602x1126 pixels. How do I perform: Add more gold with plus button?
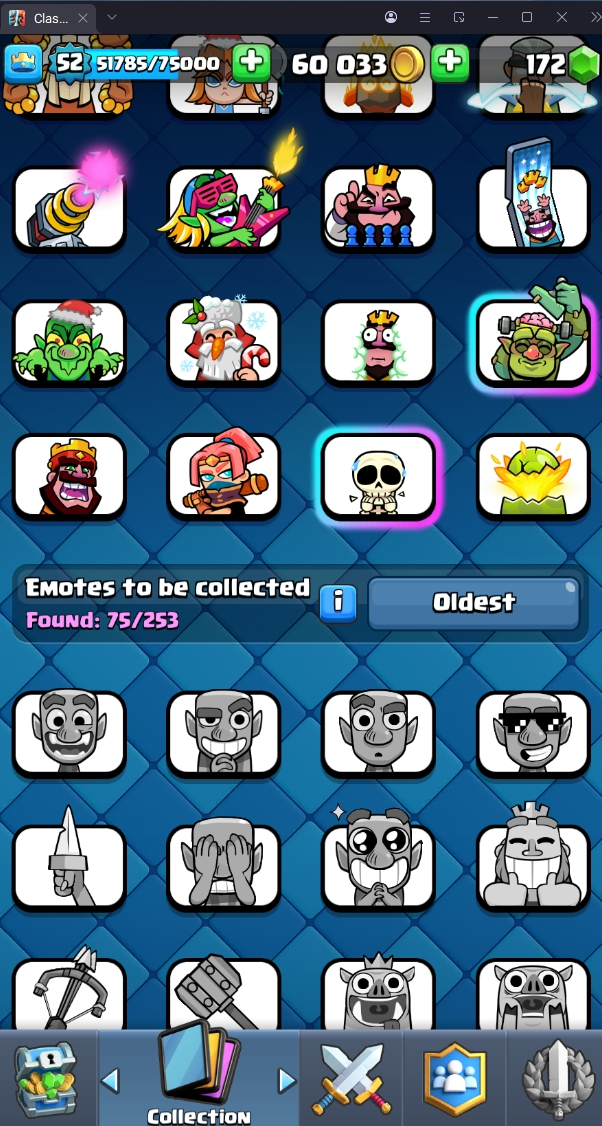click(x=451, y=63)
